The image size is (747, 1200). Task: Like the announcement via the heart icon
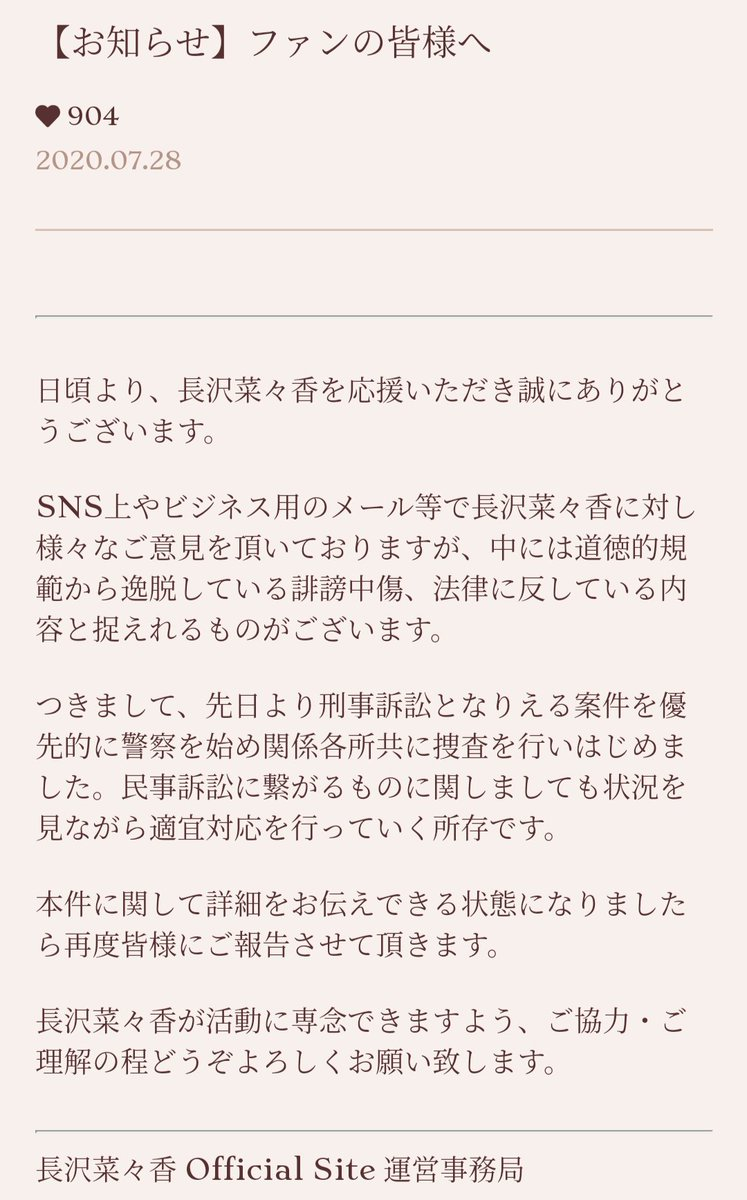[48, 117]
